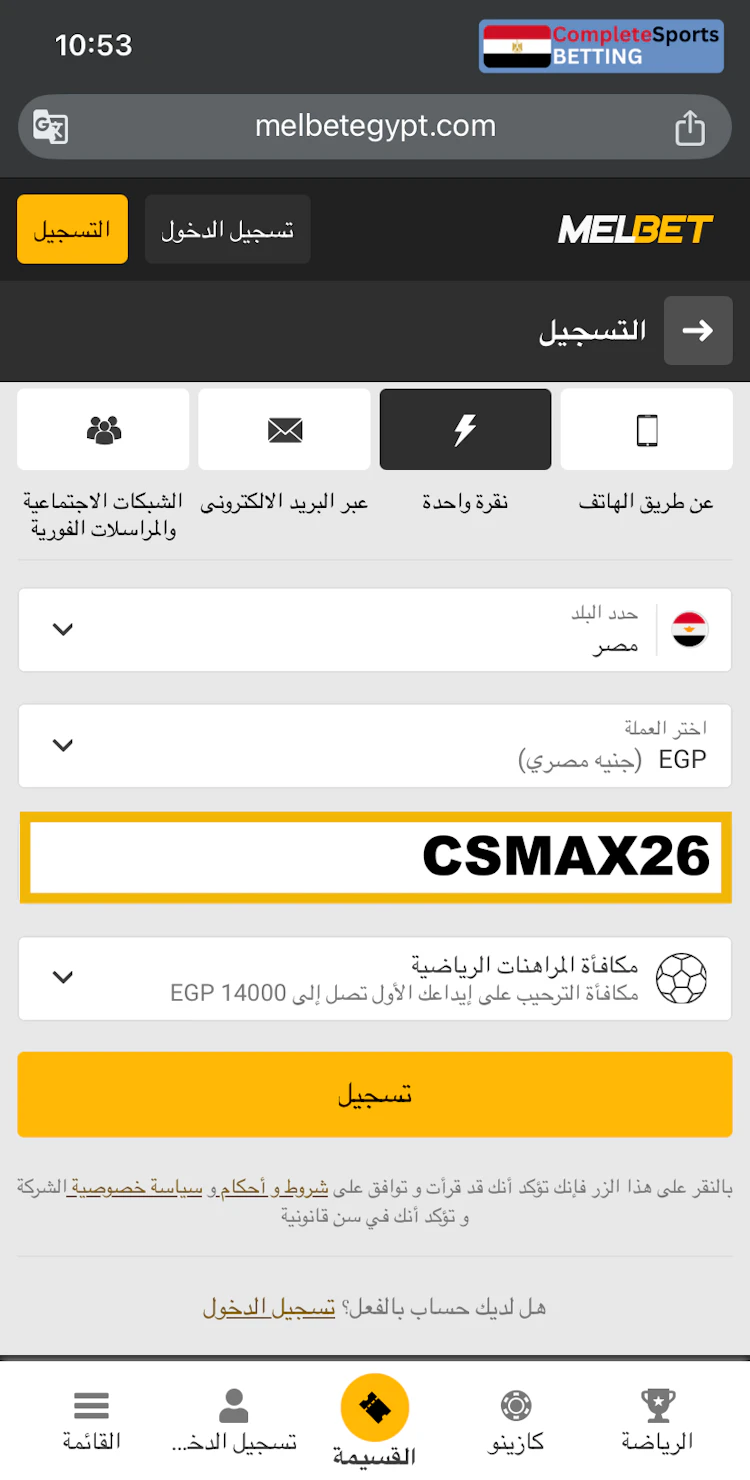This screenshot has height=1480, width=750.
Task: Pick the social networks registration icon
Action: point(103,428)
